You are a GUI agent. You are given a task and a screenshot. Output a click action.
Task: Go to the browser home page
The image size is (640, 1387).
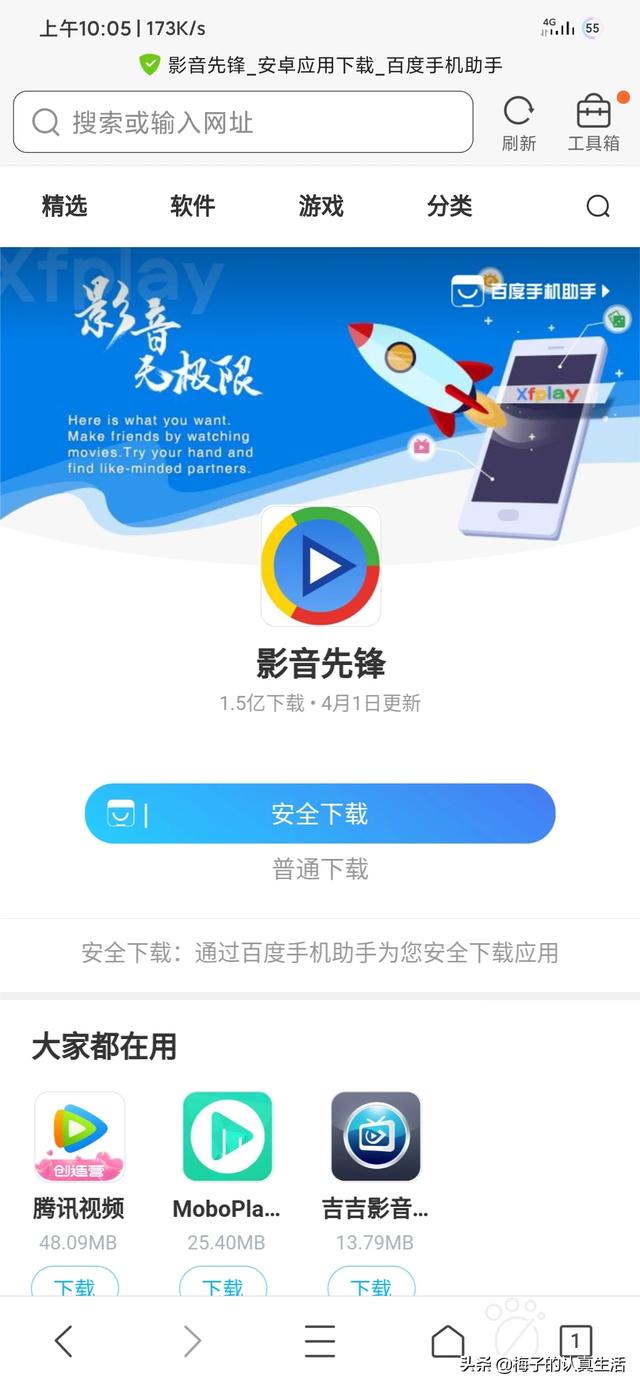point(448,1341)
